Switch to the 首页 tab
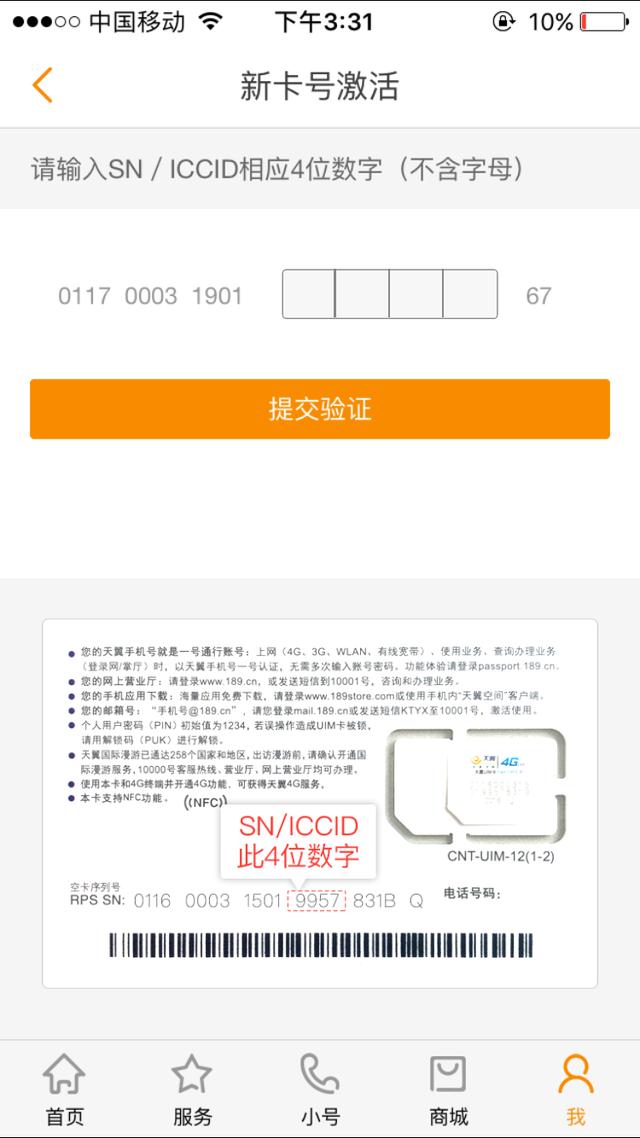 pyautogui.click(x=65, y=1089)
